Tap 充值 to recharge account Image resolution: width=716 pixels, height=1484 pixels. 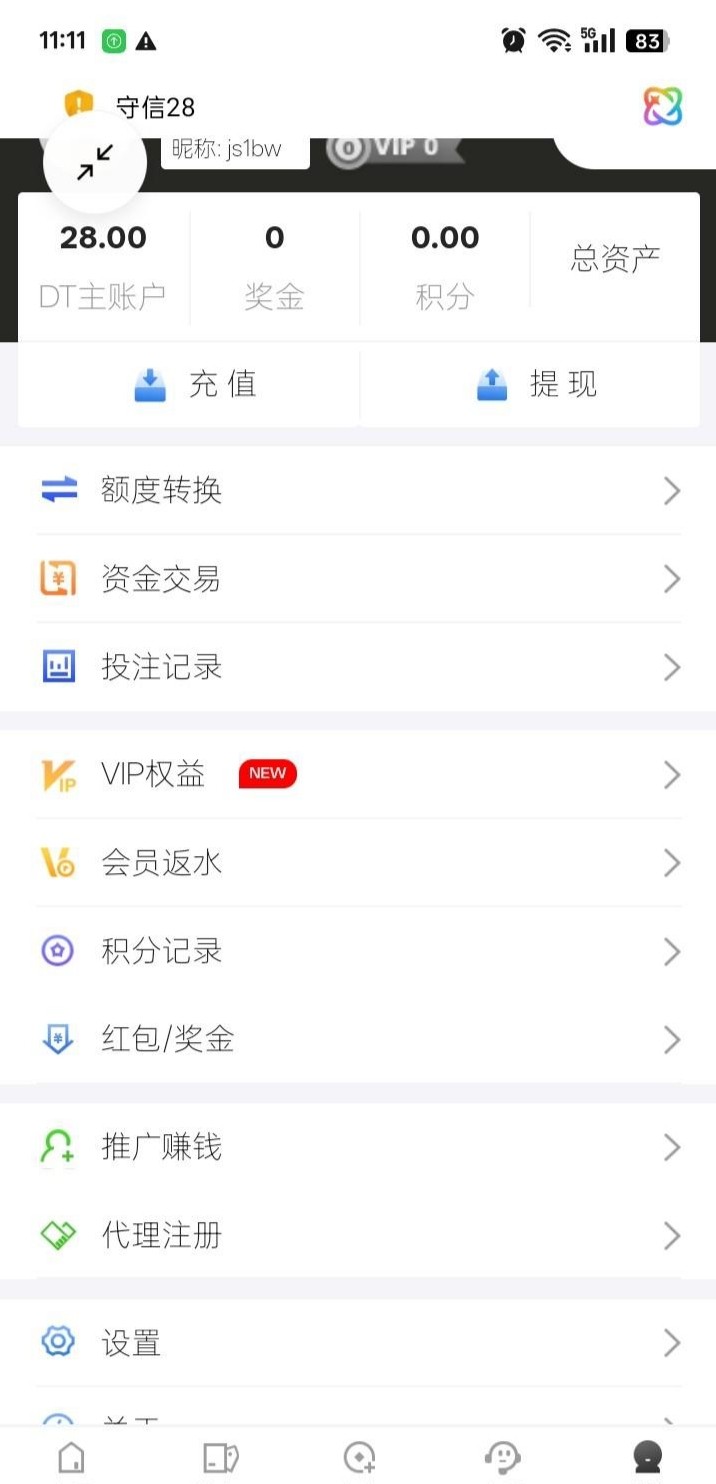point(196,385)
